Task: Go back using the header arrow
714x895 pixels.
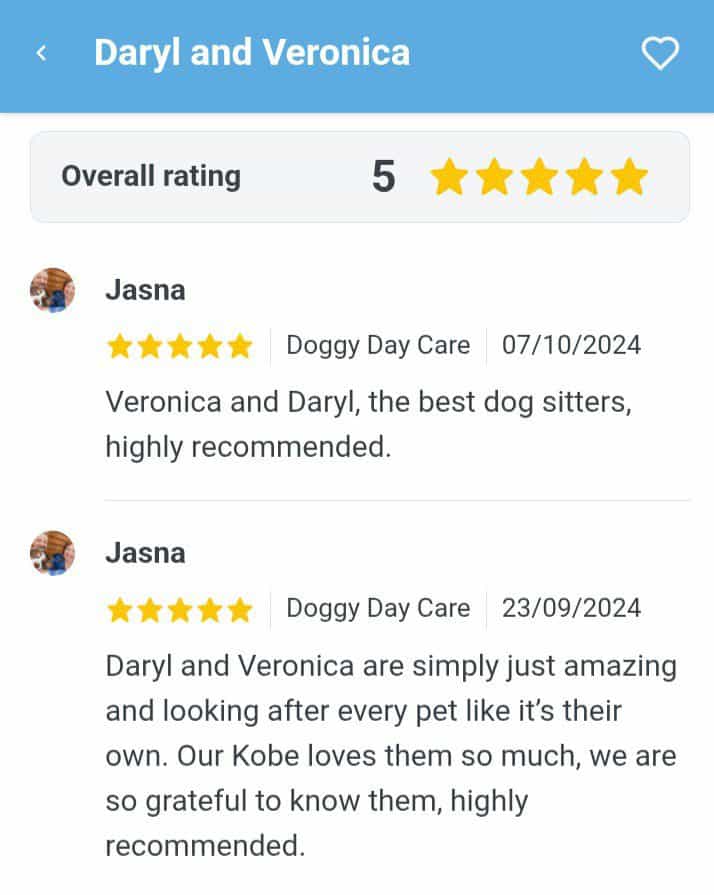Action: point(41,53)
